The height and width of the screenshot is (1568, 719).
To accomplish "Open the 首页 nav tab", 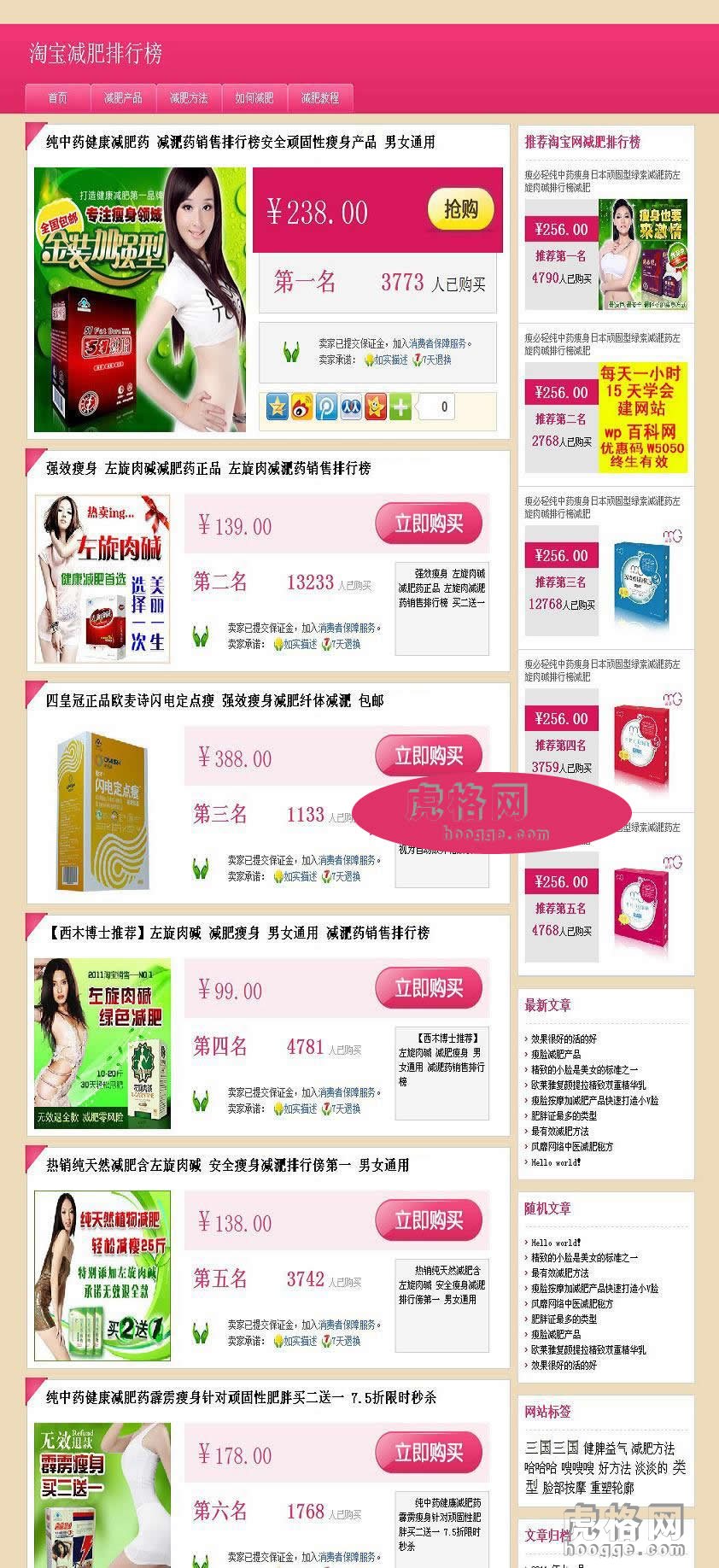I will 57,98.
